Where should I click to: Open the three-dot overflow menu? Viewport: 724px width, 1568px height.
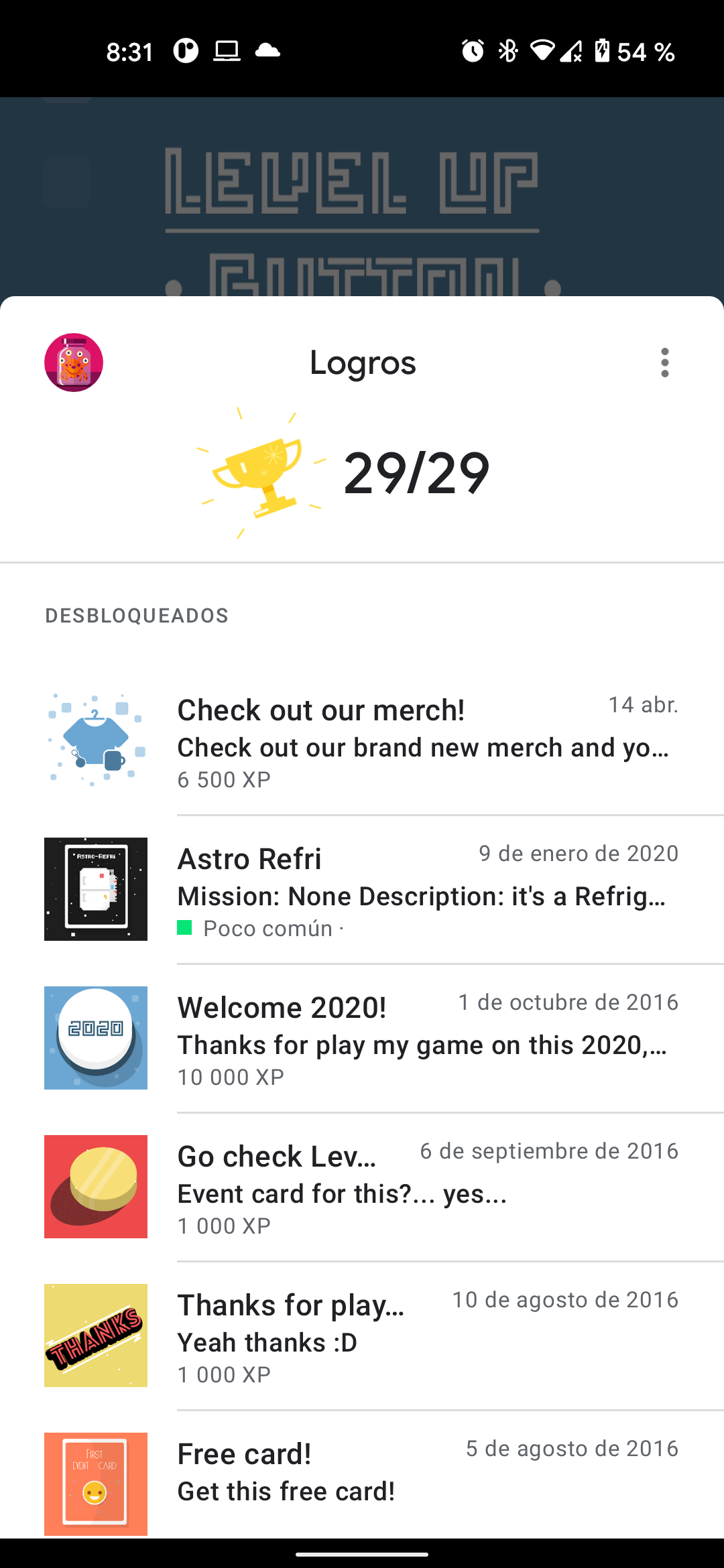[664, 362]
